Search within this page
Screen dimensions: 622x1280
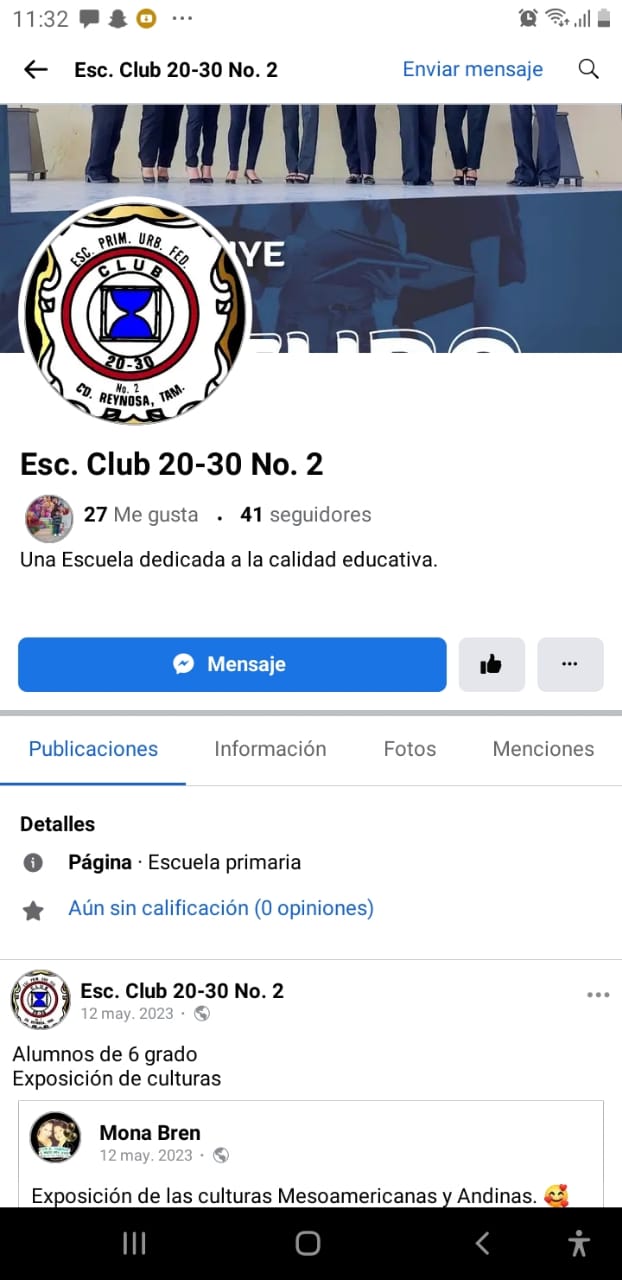(x=589, y=69)
